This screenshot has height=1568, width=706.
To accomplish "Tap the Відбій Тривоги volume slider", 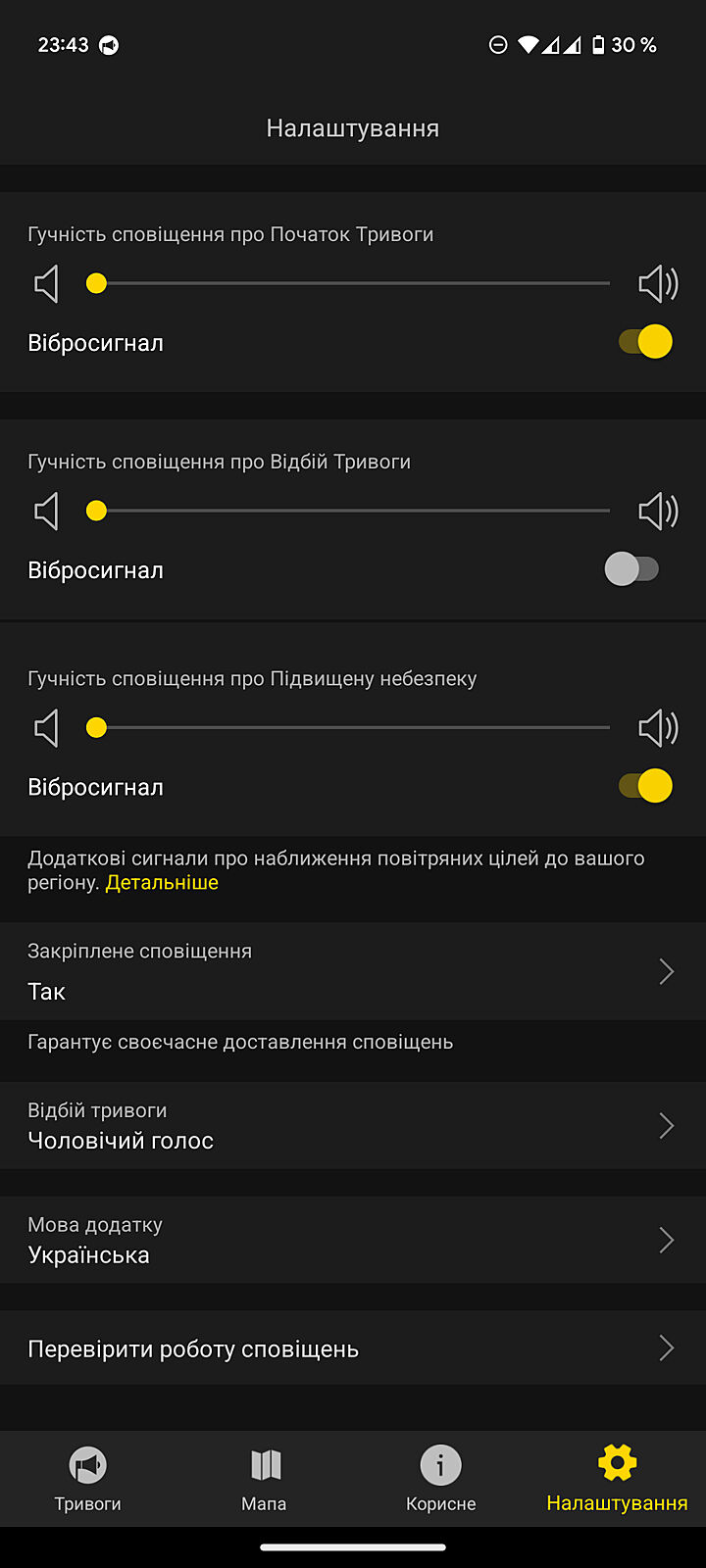I will click(x=353, y=511).
